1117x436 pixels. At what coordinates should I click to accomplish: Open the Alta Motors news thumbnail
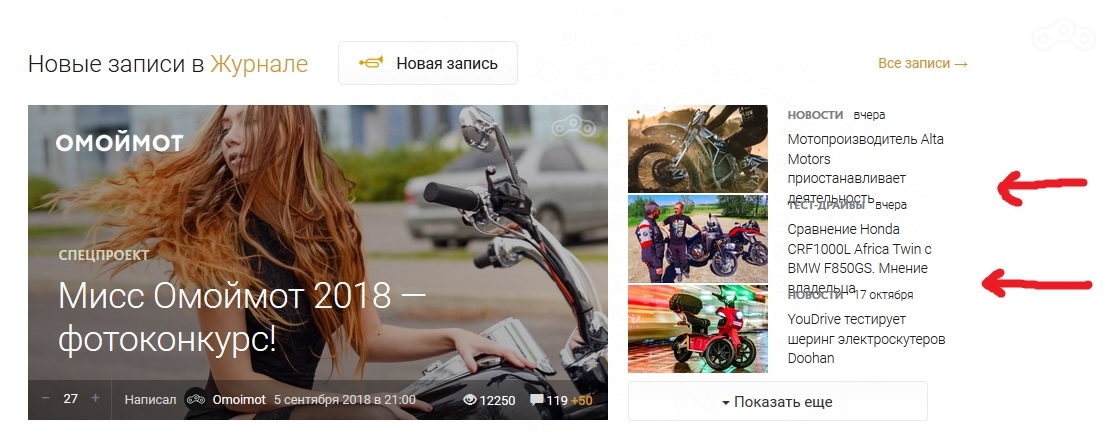(697, 149)
